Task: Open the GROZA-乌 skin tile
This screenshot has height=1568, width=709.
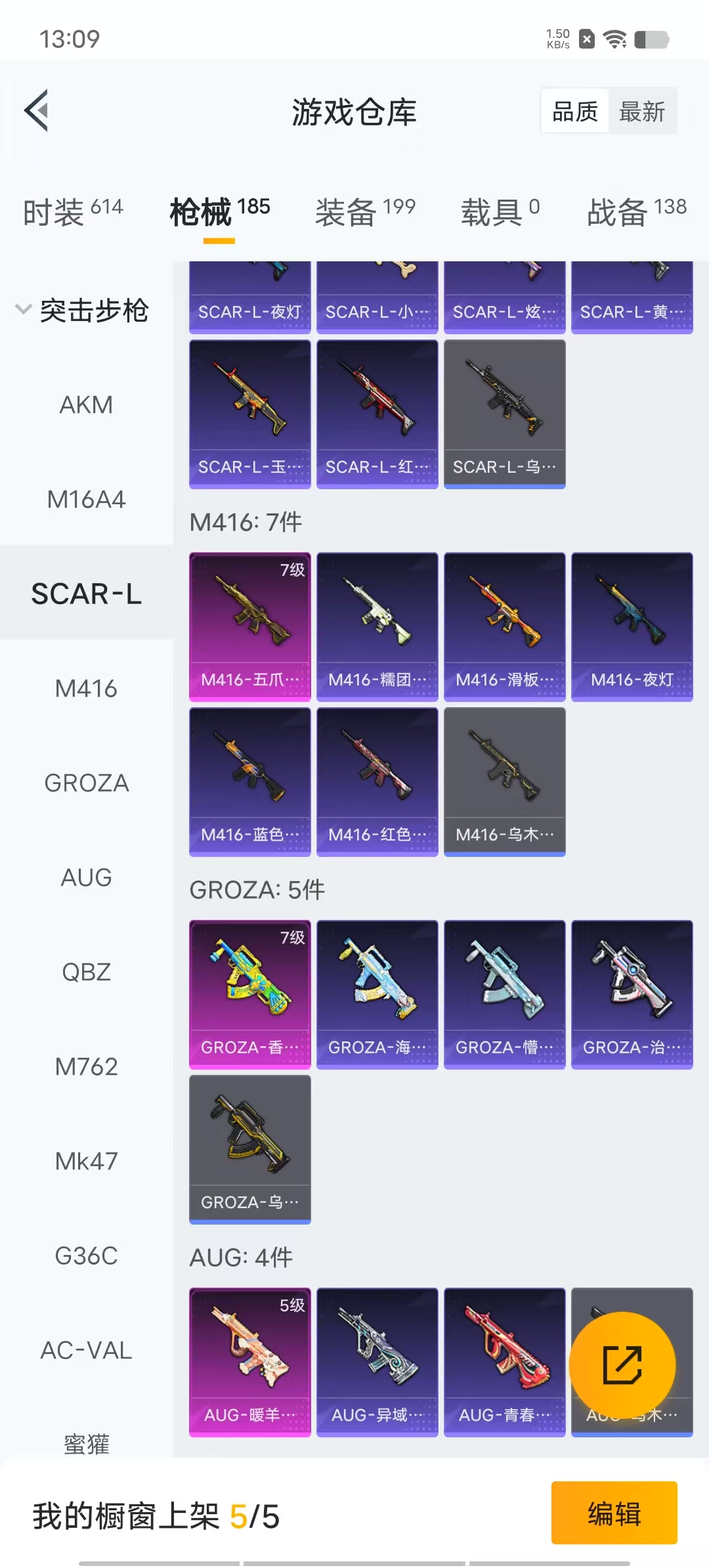Action: click(249, 1149)
